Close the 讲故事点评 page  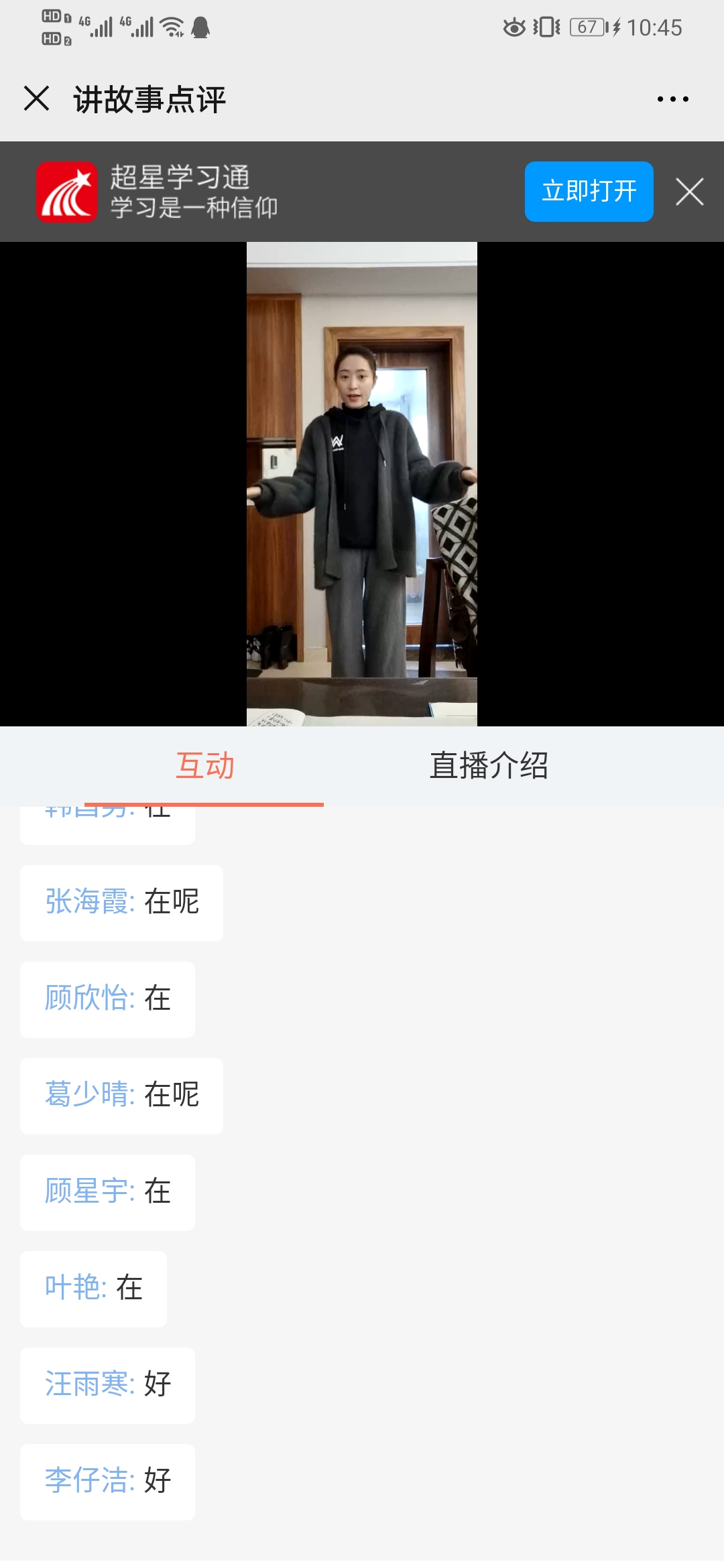(x=37, y=99)
